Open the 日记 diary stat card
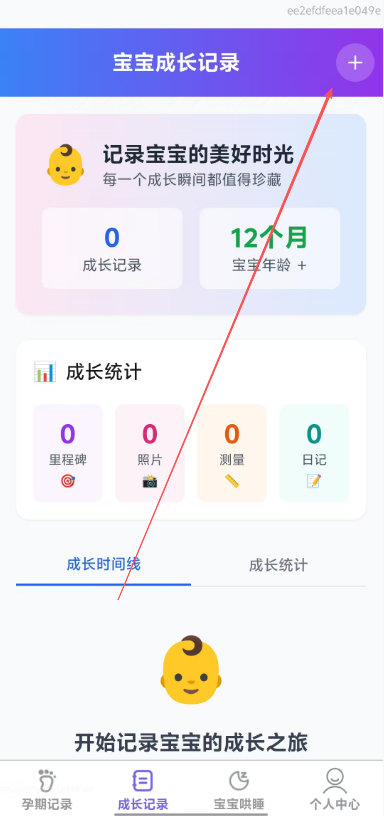Image resolution: width=384 pixels, height=816 pixels. click(x=314, y=453)
